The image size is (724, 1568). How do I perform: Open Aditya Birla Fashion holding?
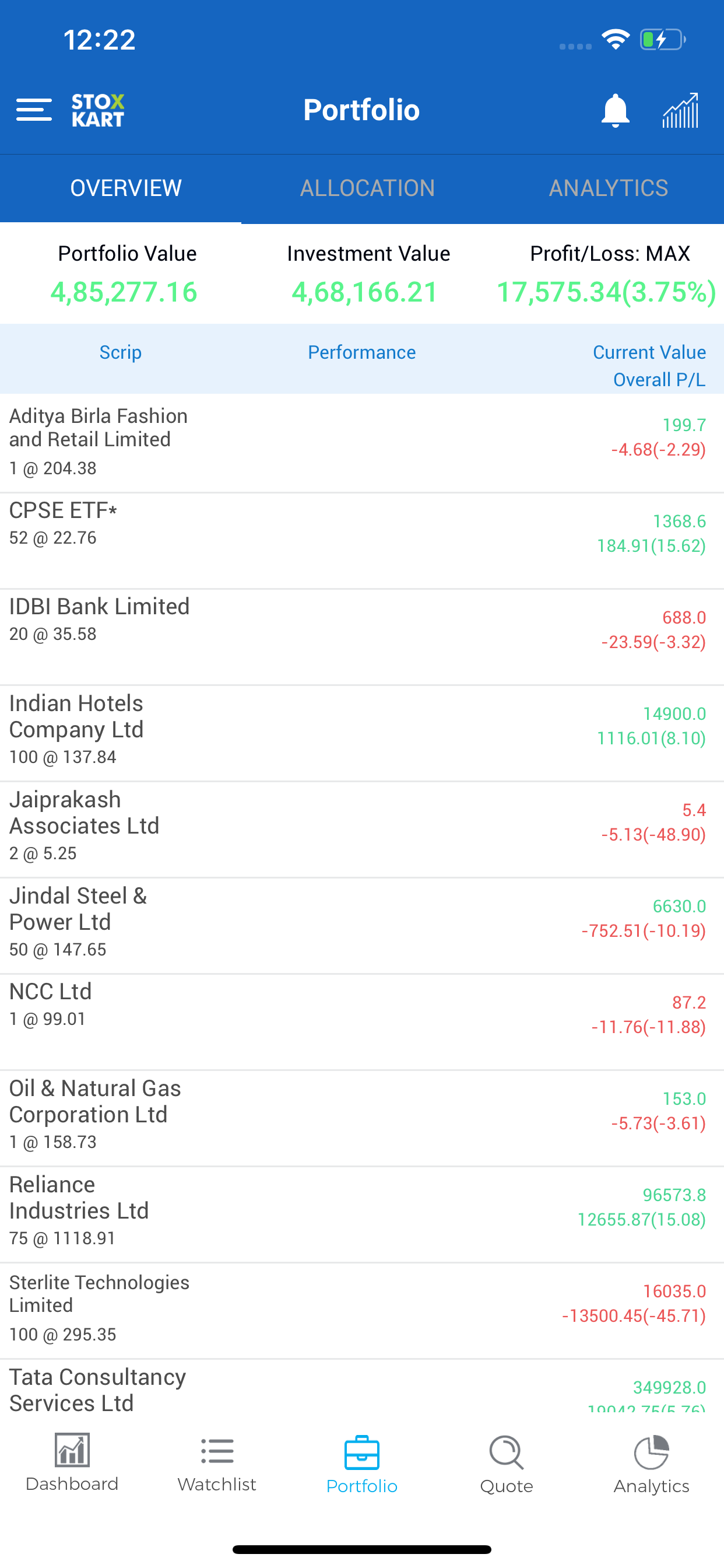coord(362,443)
